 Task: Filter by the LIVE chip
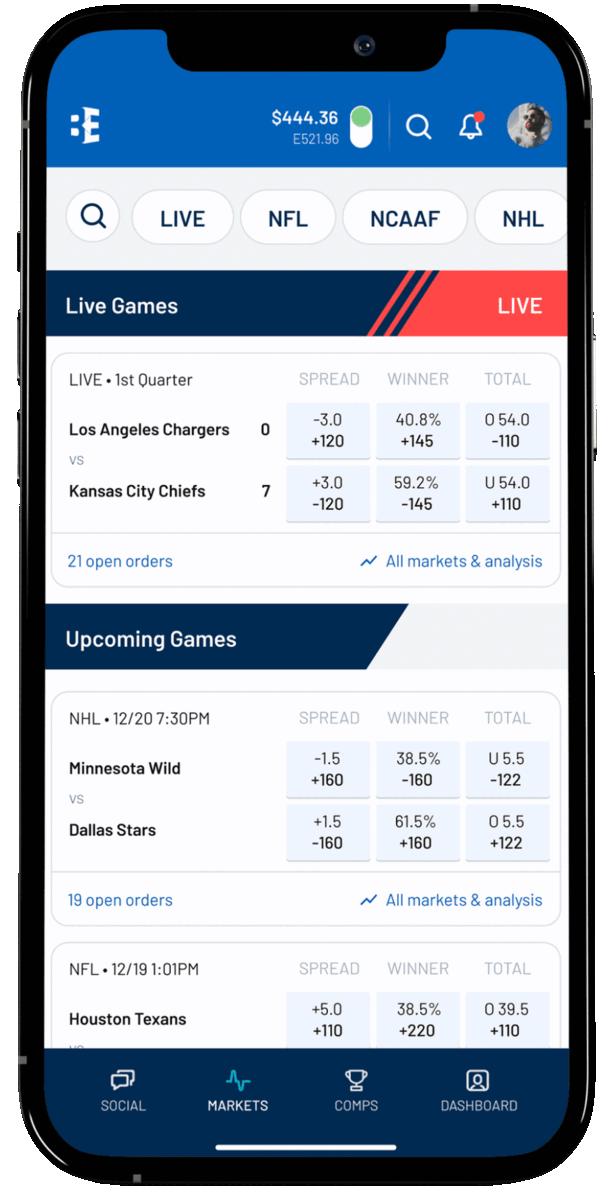click(x=182, y=218)
